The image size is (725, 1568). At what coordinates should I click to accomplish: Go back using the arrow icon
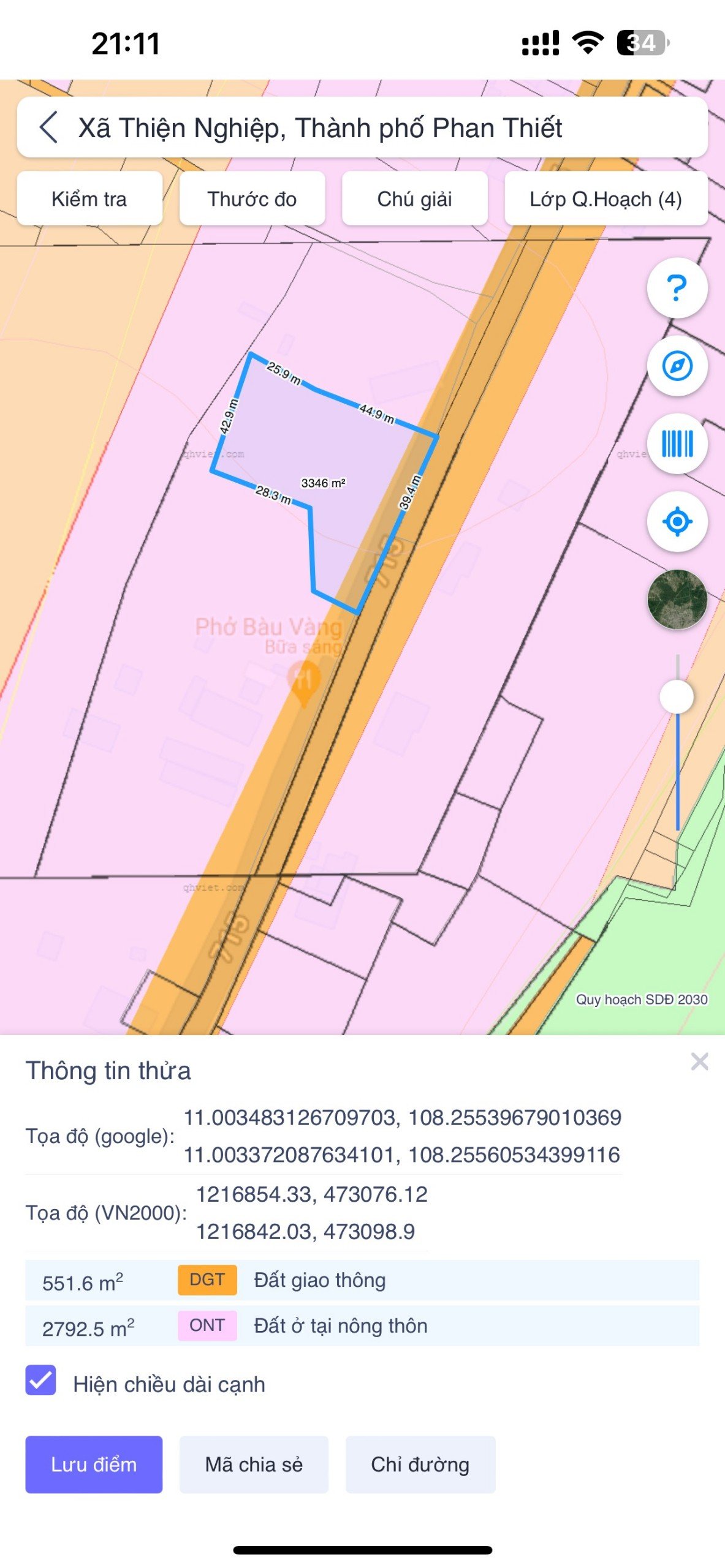[49, 127]
